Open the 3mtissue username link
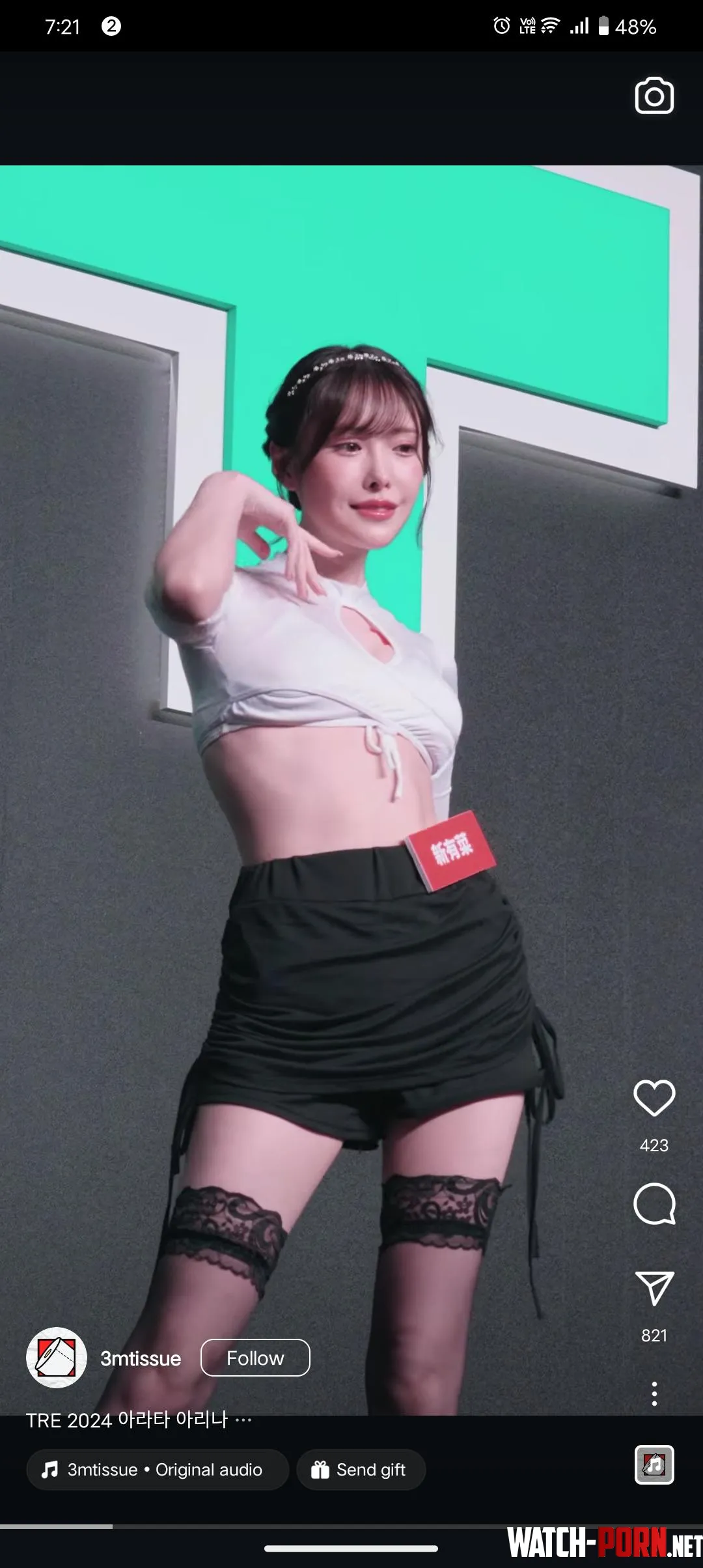703x1568 pixels. [x=141, y=1358]
